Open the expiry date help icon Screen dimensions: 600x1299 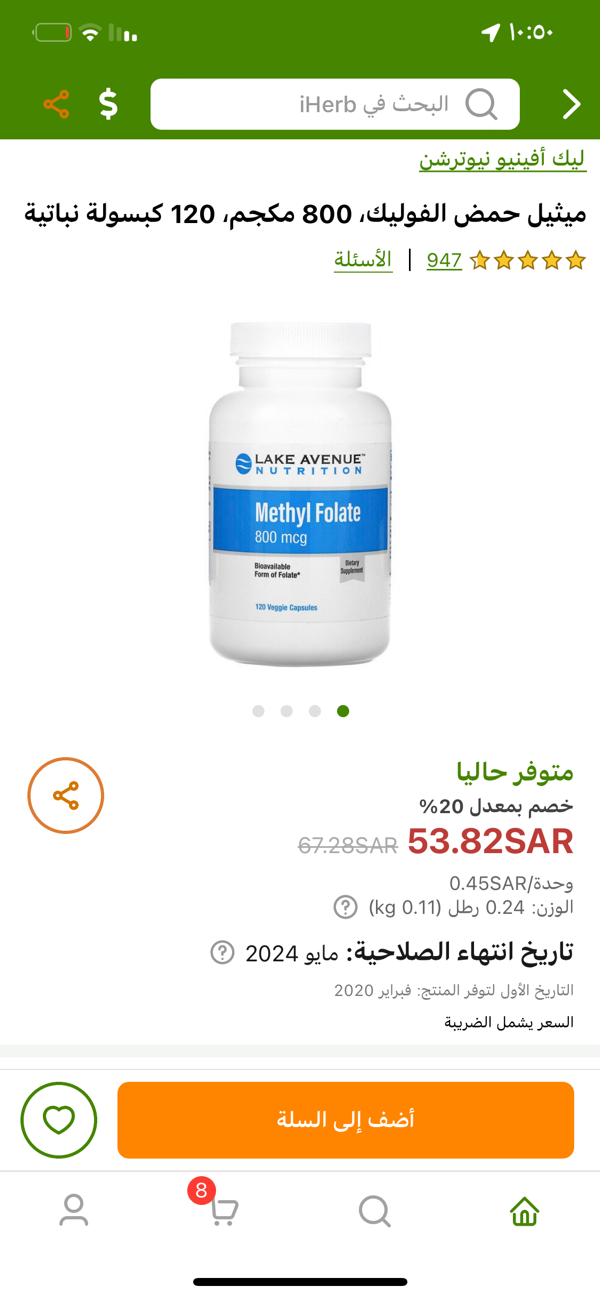[x=222, y=953]
